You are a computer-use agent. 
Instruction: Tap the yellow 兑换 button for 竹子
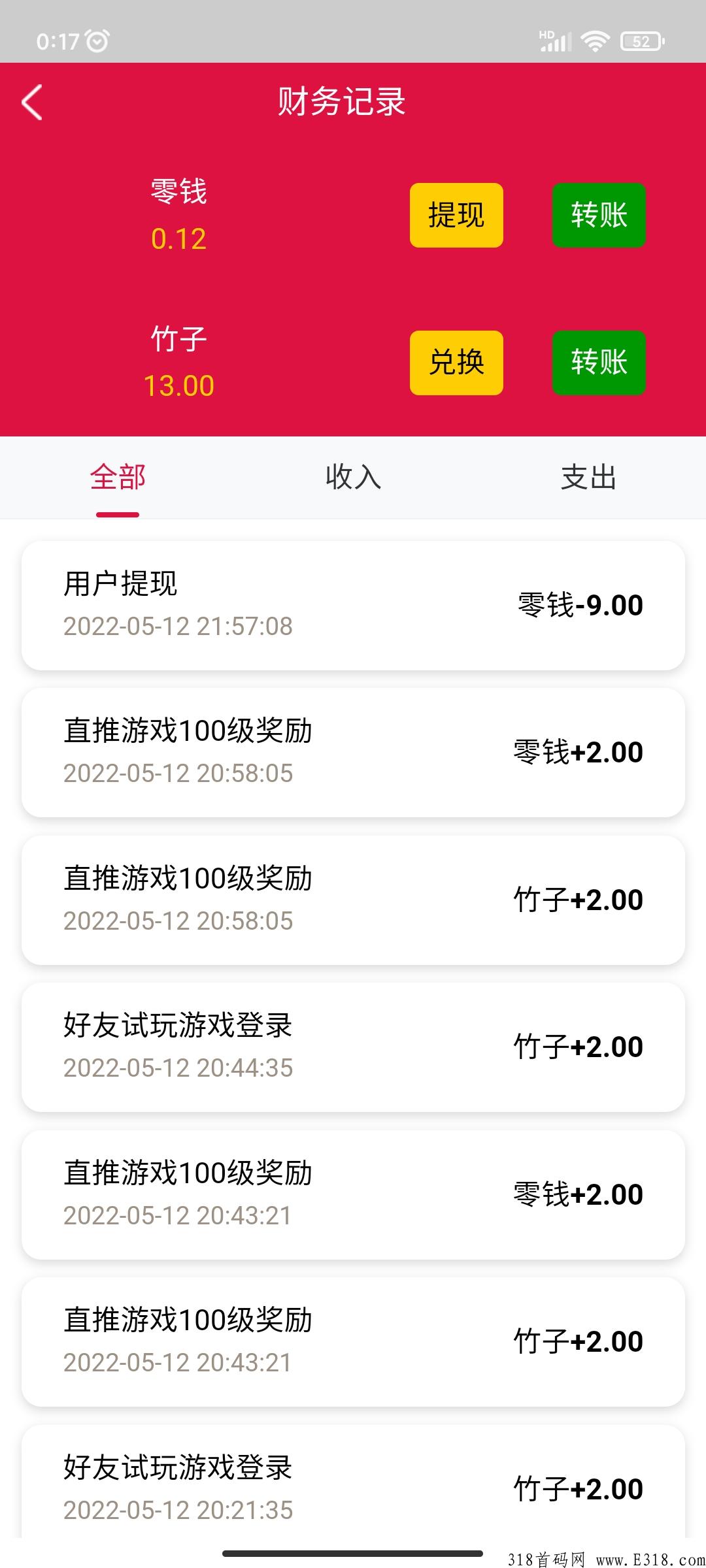click(456, 363)
